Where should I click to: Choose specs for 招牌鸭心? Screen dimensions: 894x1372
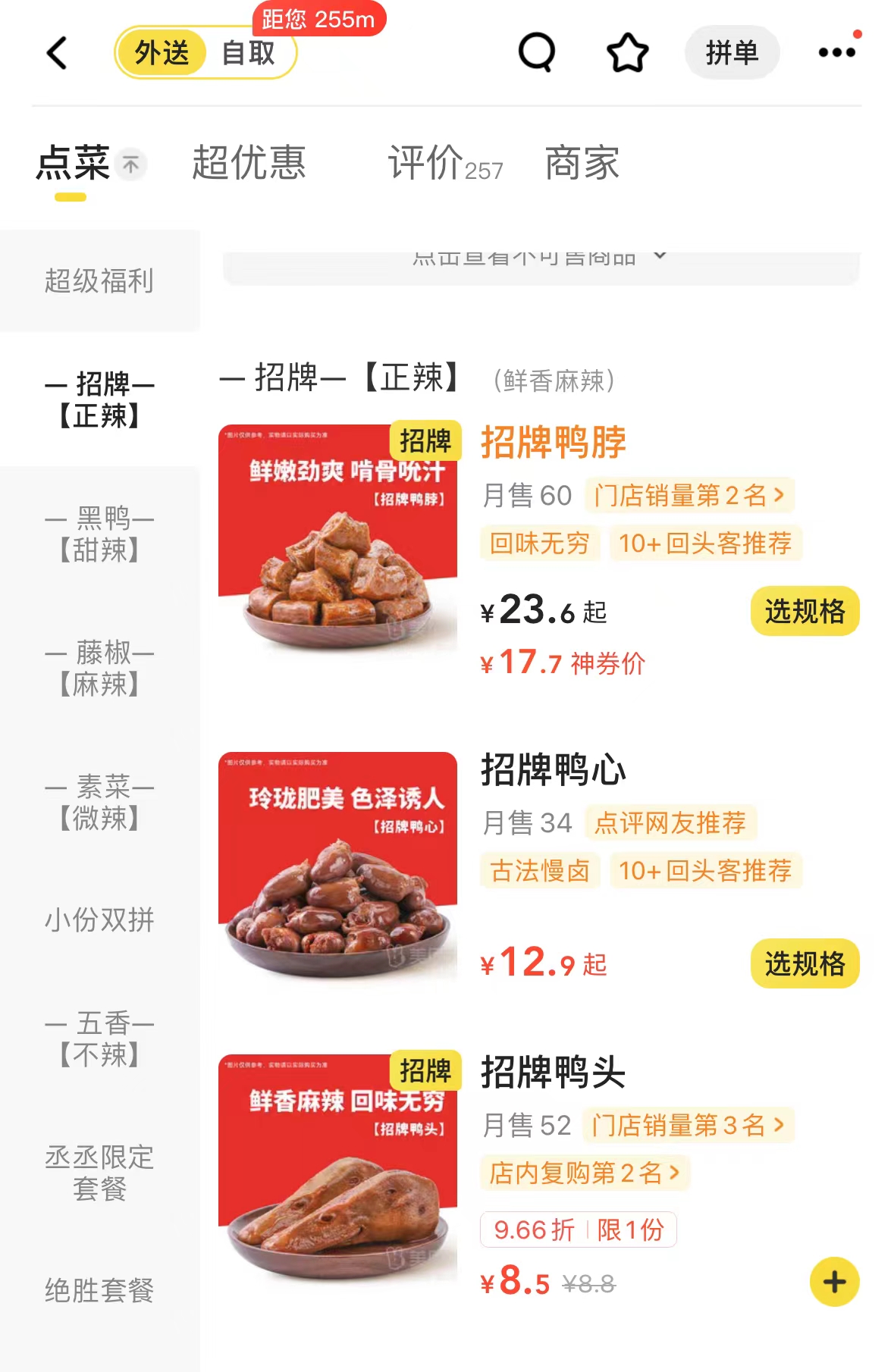click(805, 963)
